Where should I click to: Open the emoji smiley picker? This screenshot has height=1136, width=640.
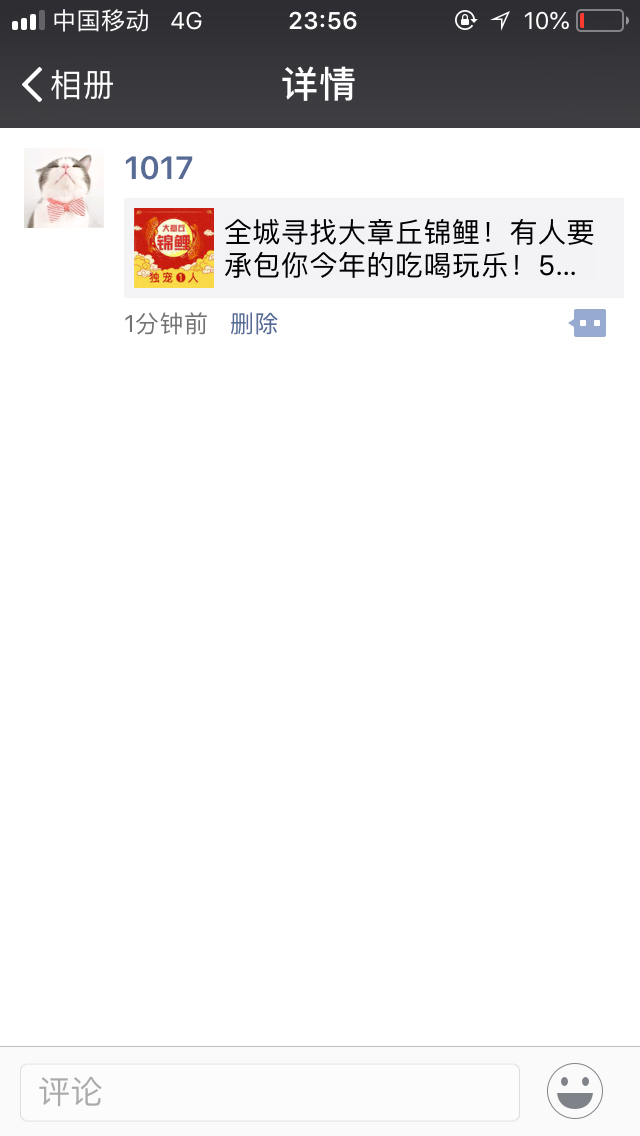[575, 1091]
